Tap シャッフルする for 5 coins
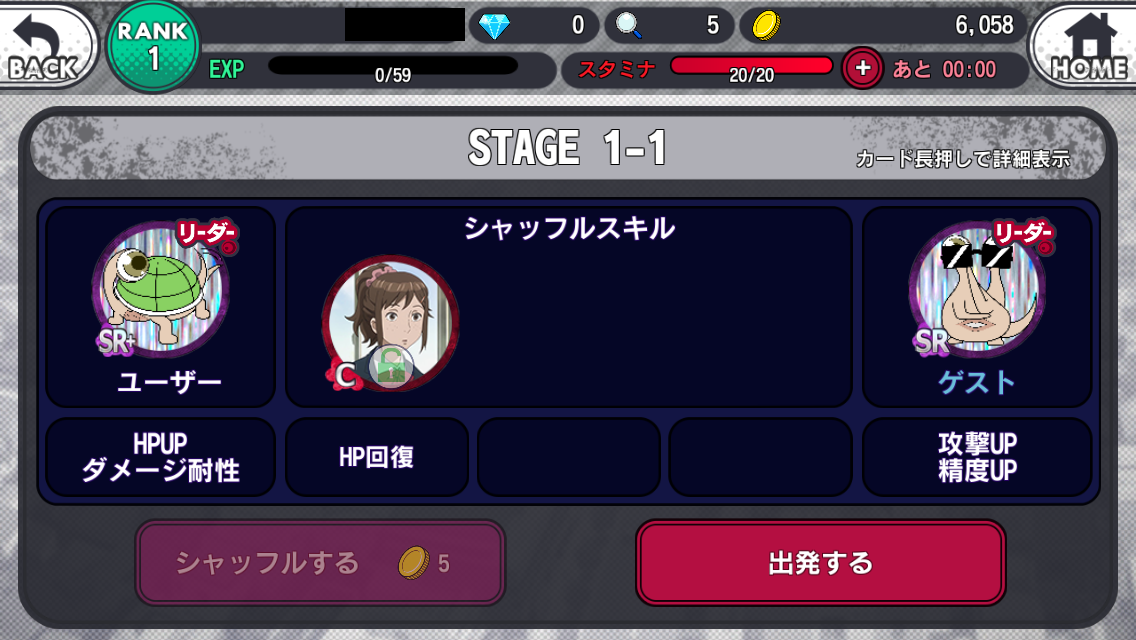The width and height of the screenshot is (1136, 640). 320,563
